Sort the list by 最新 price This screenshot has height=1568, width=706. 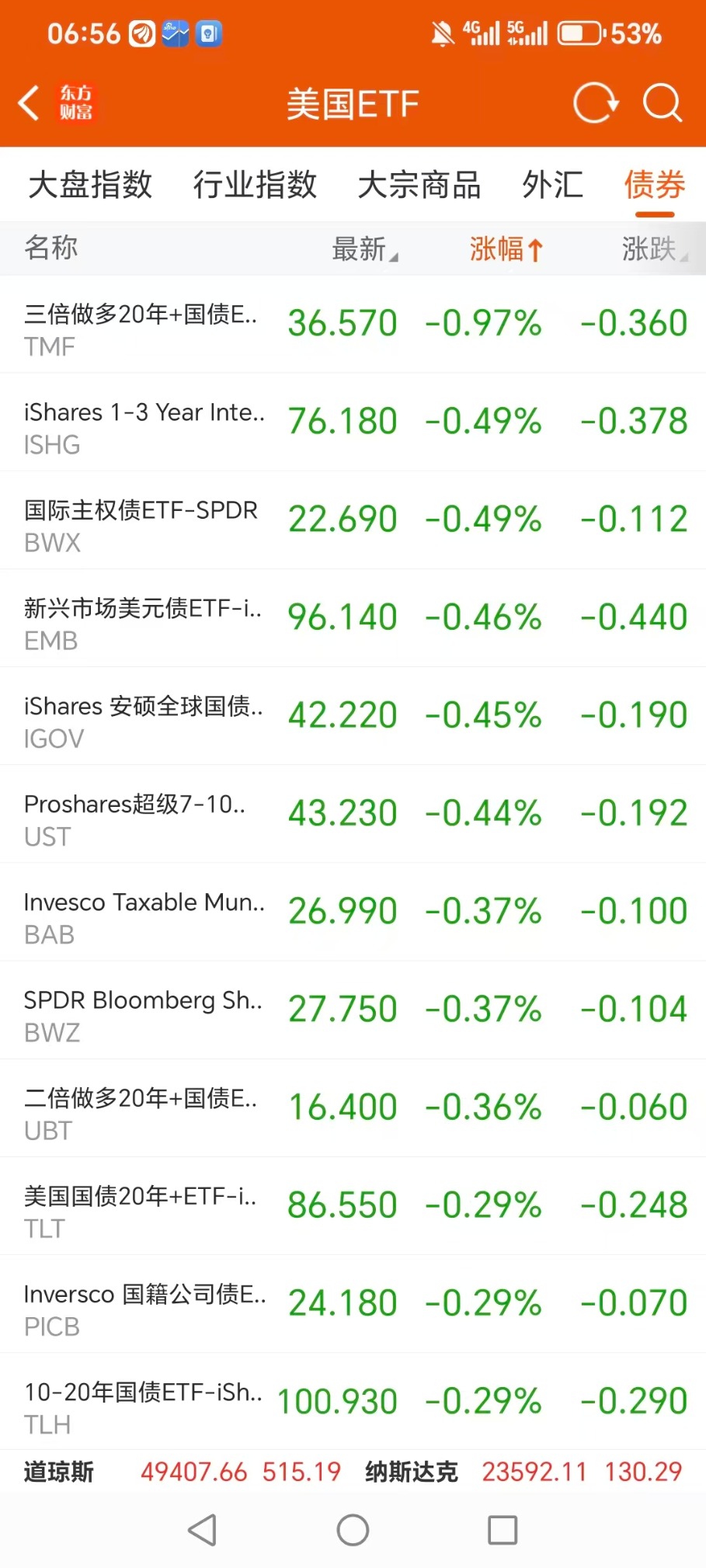363,249
